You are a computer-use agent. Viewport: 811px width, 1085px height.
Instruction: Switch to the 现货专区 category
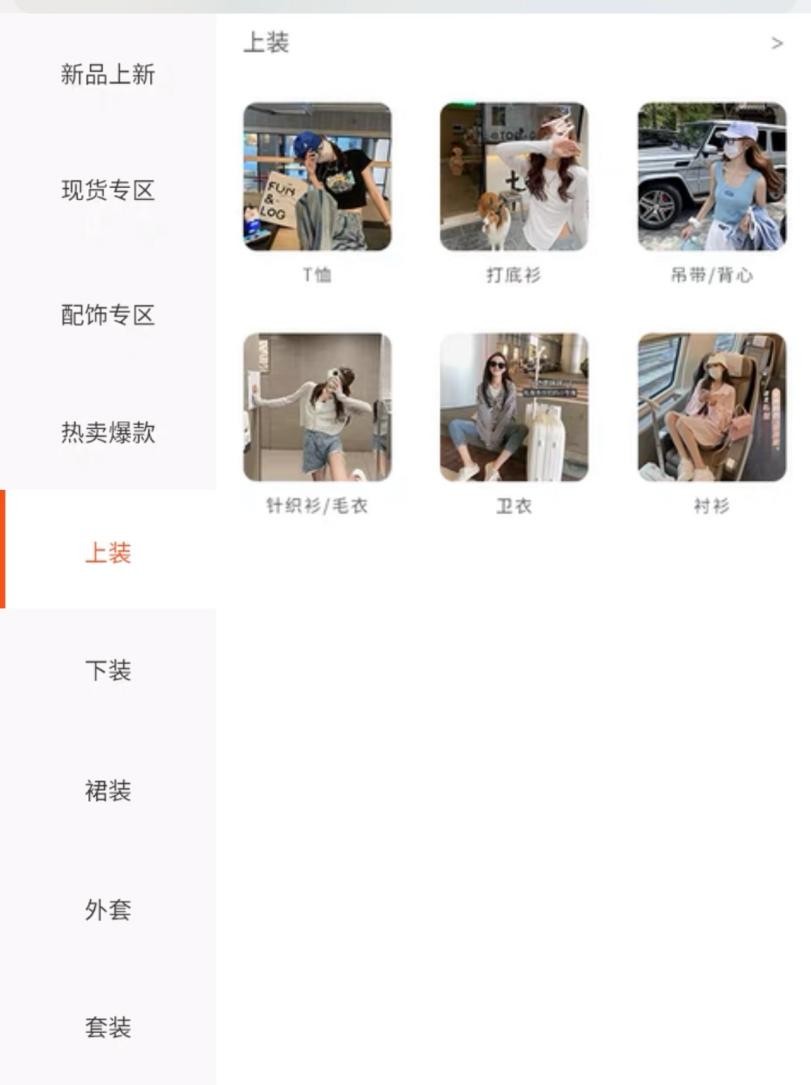click(108, 191)
